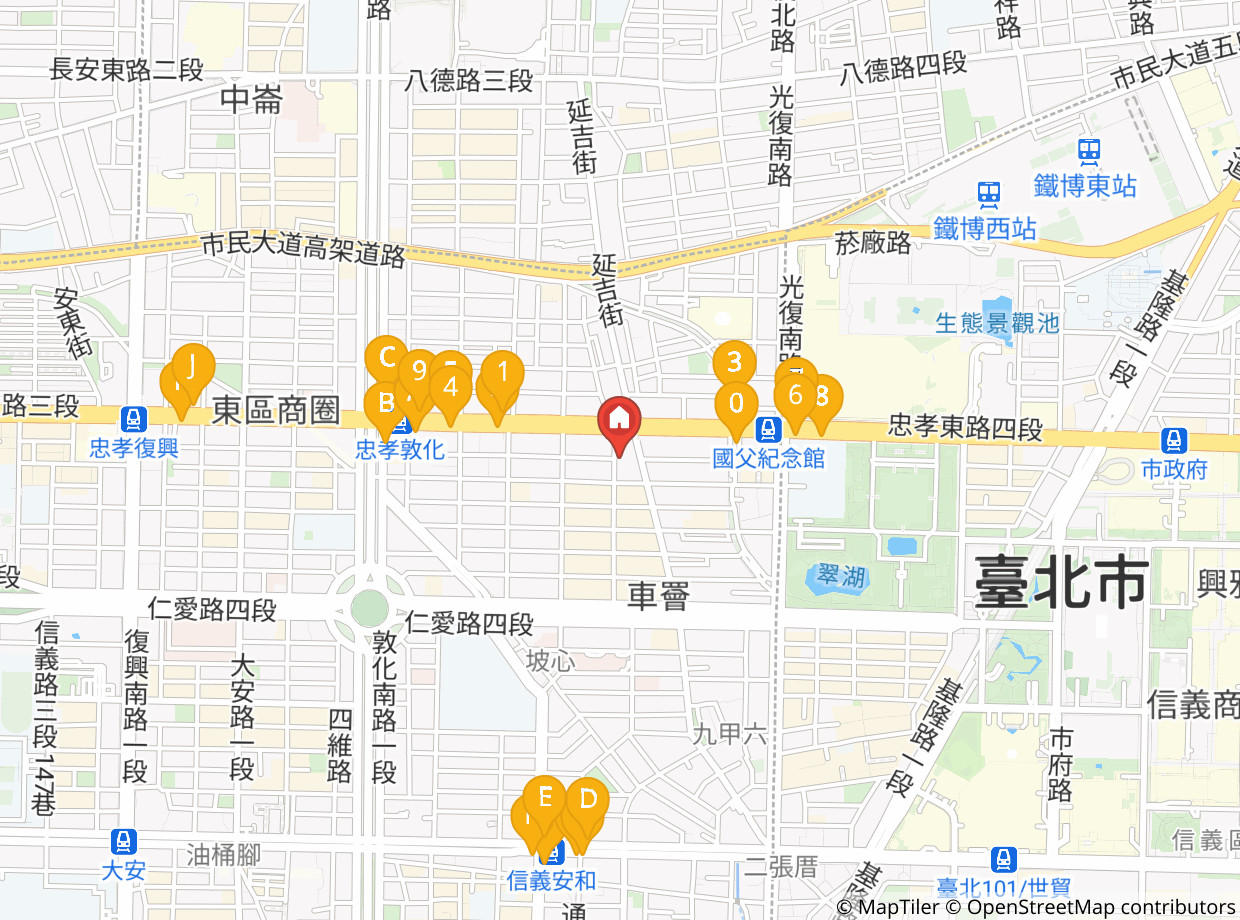
Task: Open the orange marker labeled C
Action: click(x=385, y=357)
